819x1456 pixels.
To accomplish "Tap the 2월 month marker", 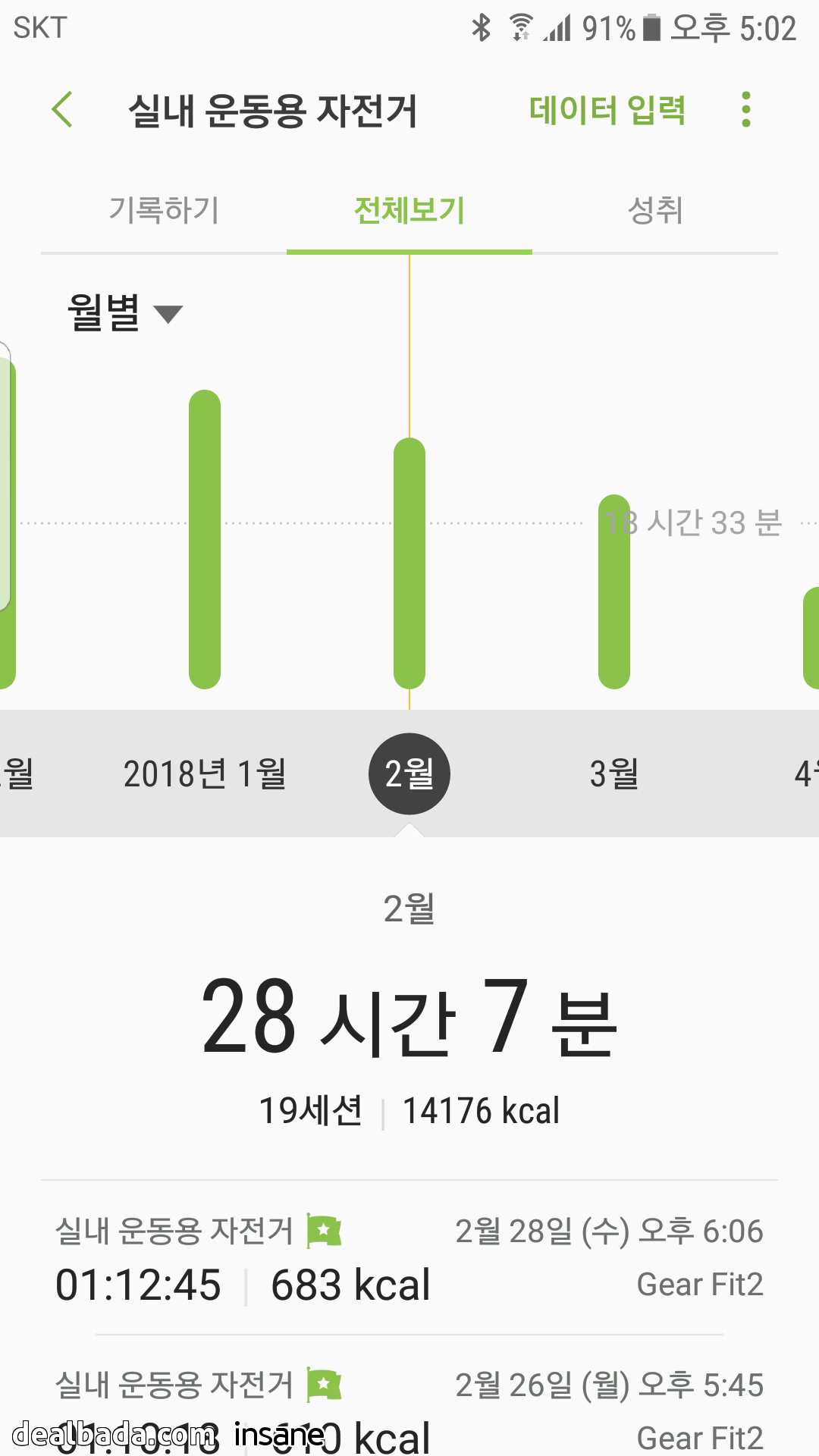I will pos(409,774).
